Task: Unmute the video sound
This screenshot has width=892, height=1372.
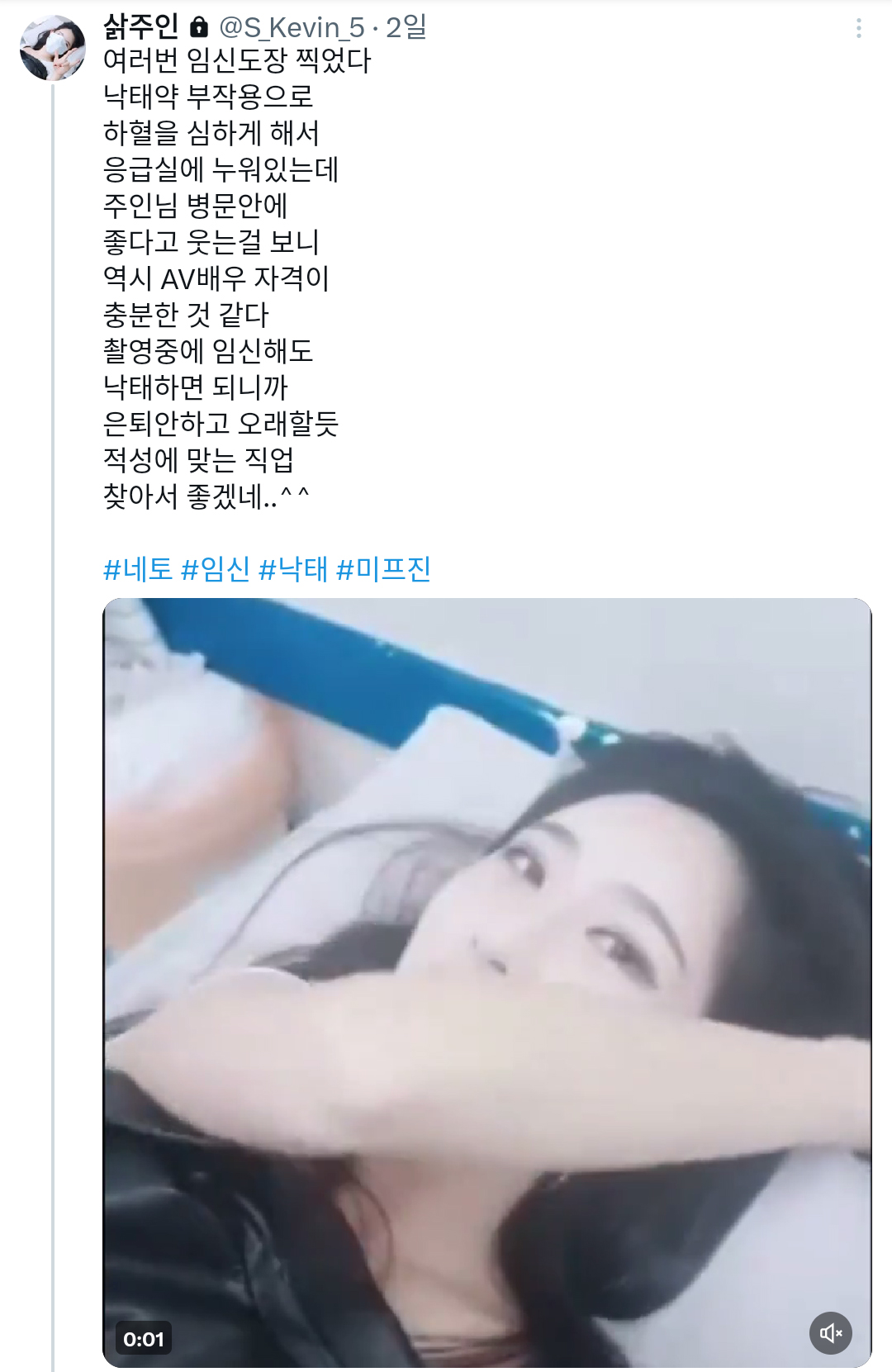Action: pyautogui.click(x=831, y=1332)
